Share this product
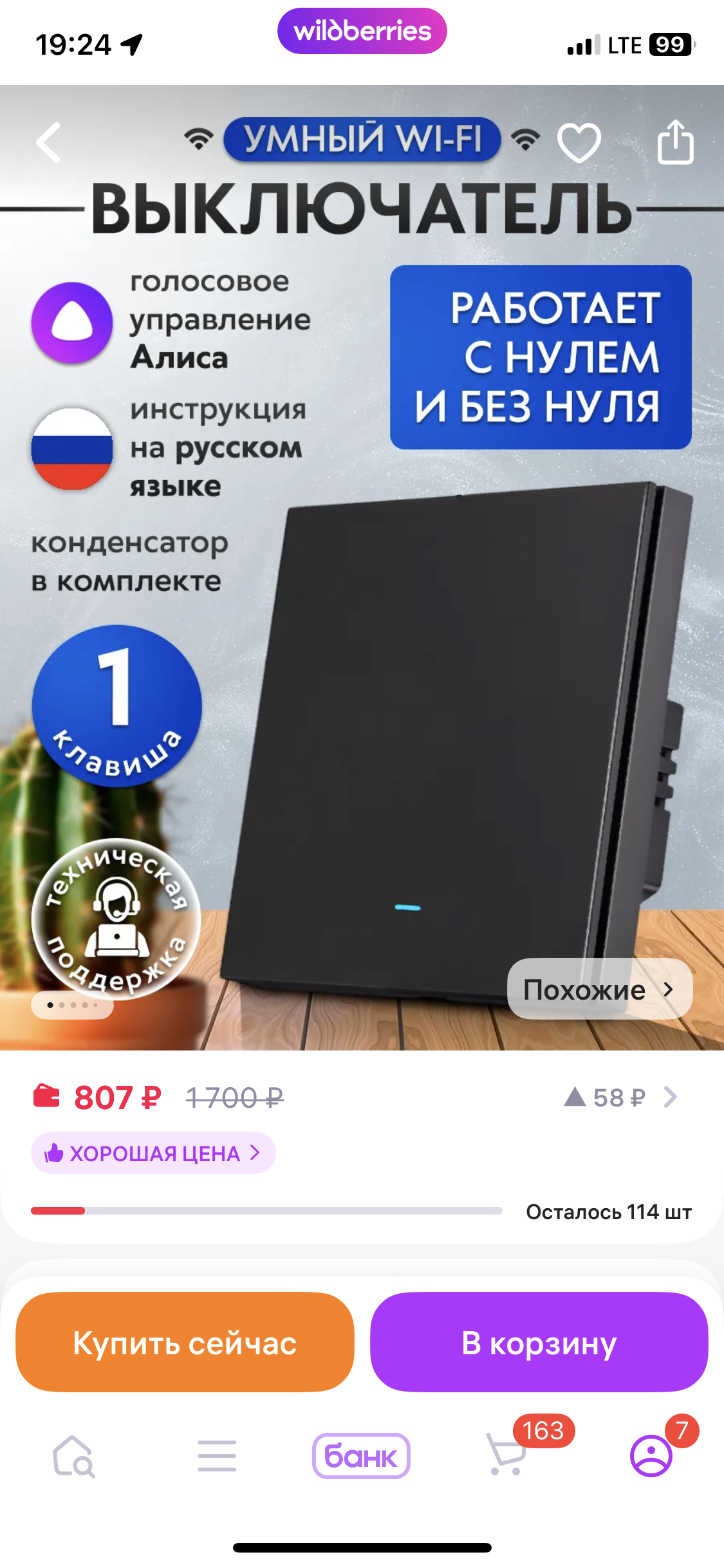724x1568 pixels. [x=675, y=142]
